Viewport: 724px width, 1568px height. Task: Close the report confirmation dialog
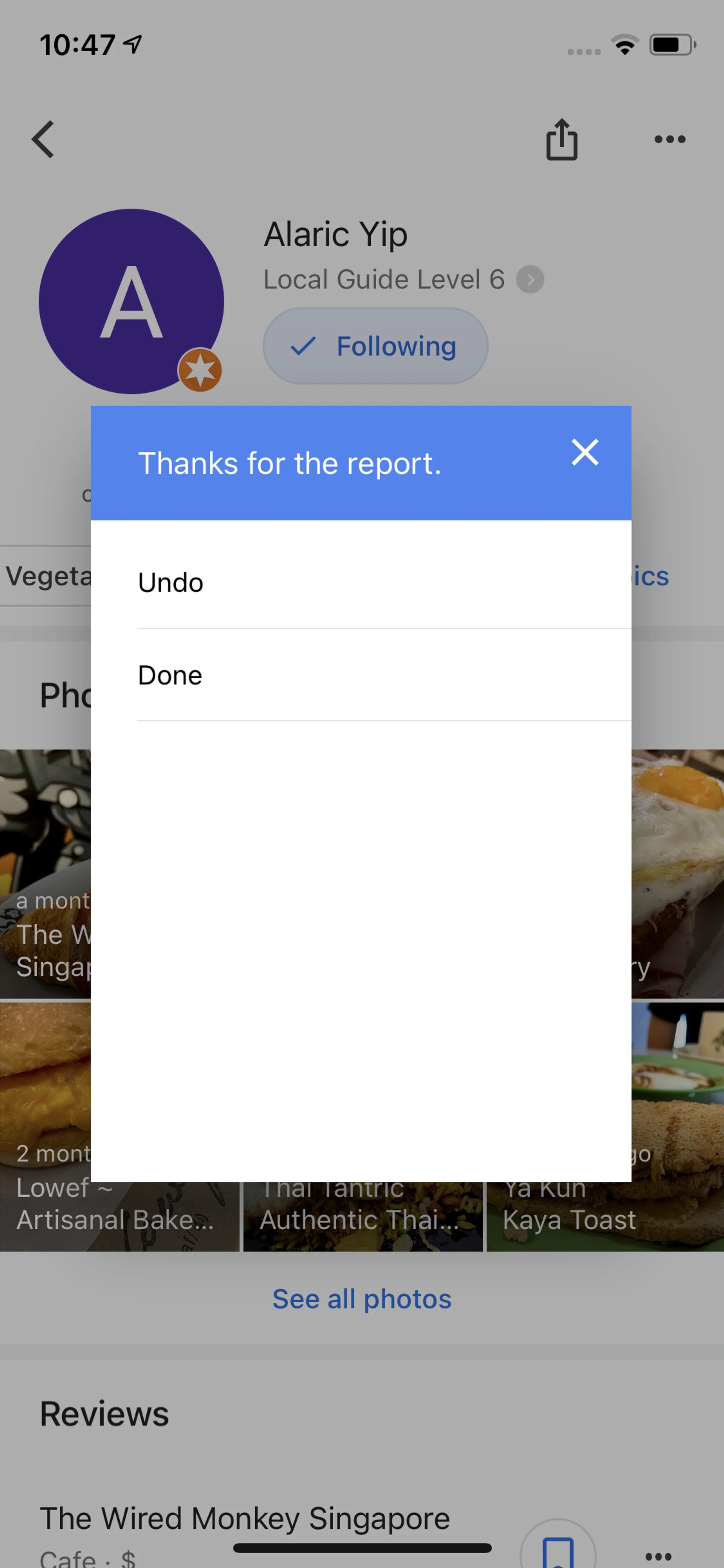585,452
